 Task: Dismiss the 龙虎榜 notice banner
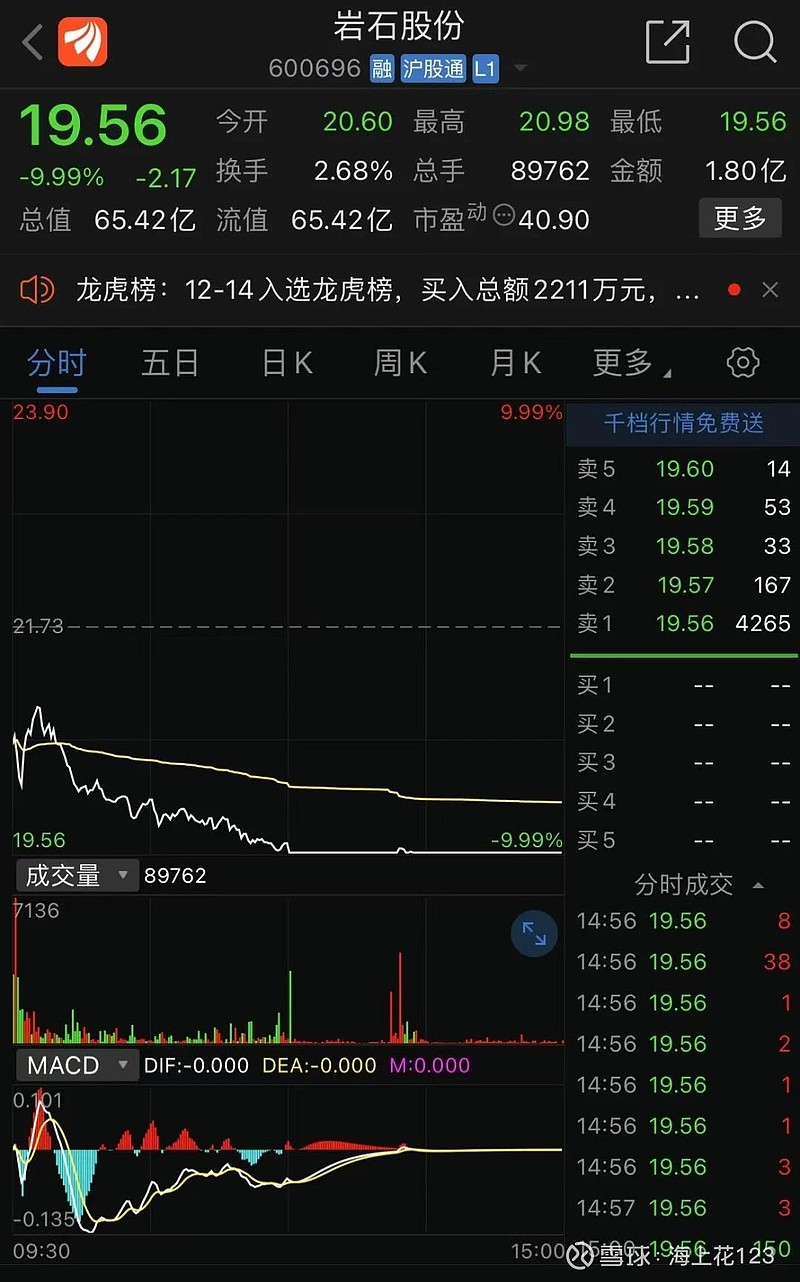770,290
